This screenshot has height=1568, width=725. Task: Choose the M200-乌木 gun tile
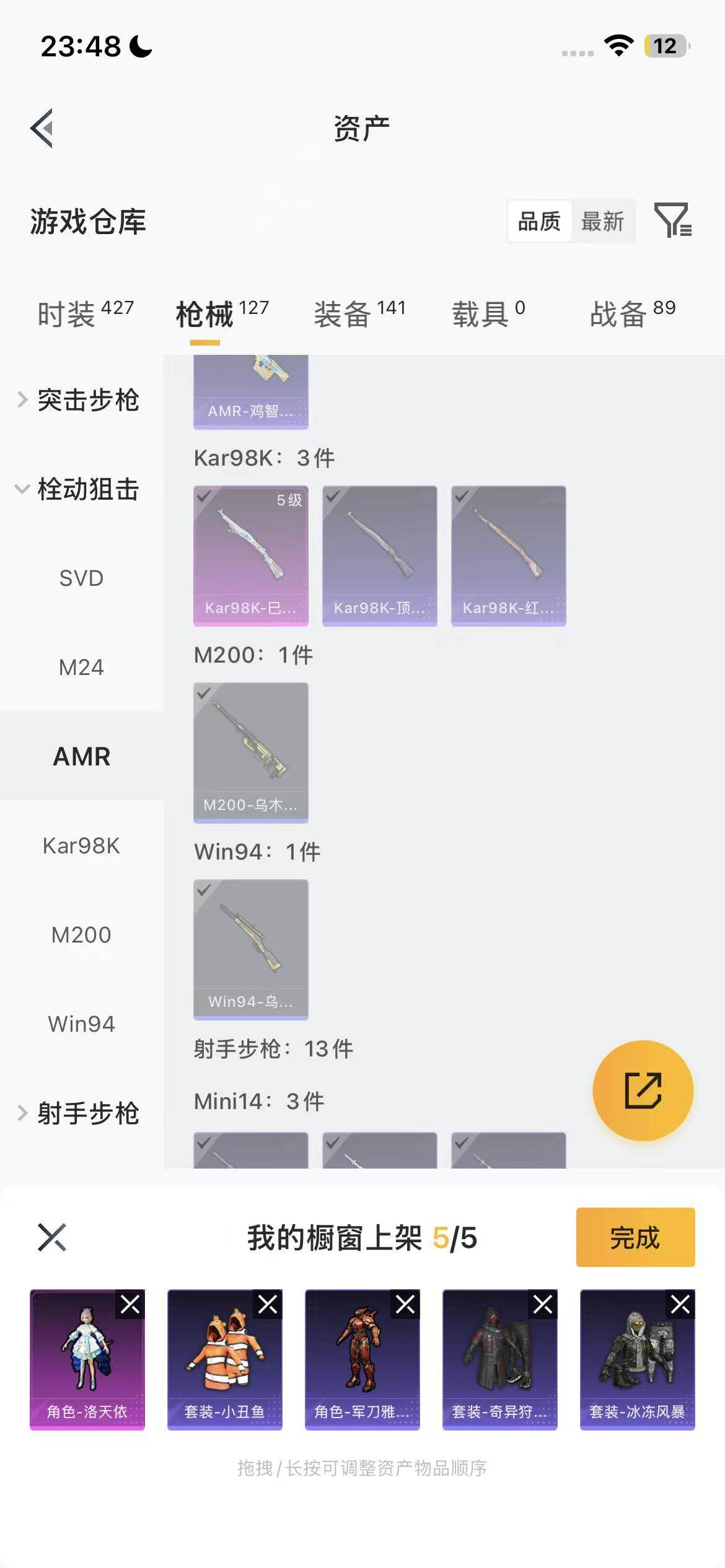[251, 752]
